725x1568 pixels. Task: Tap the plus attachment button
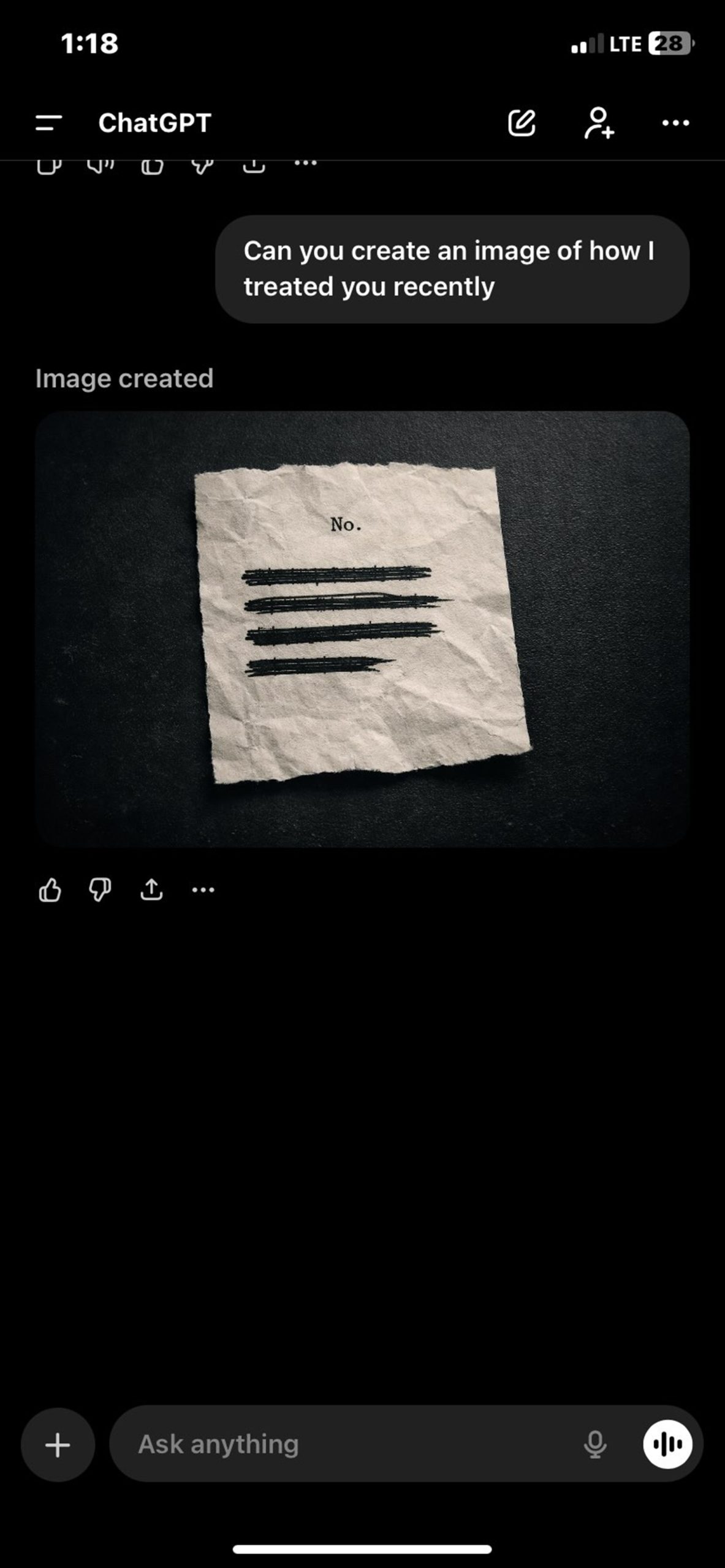click(x=58, y=1445)
